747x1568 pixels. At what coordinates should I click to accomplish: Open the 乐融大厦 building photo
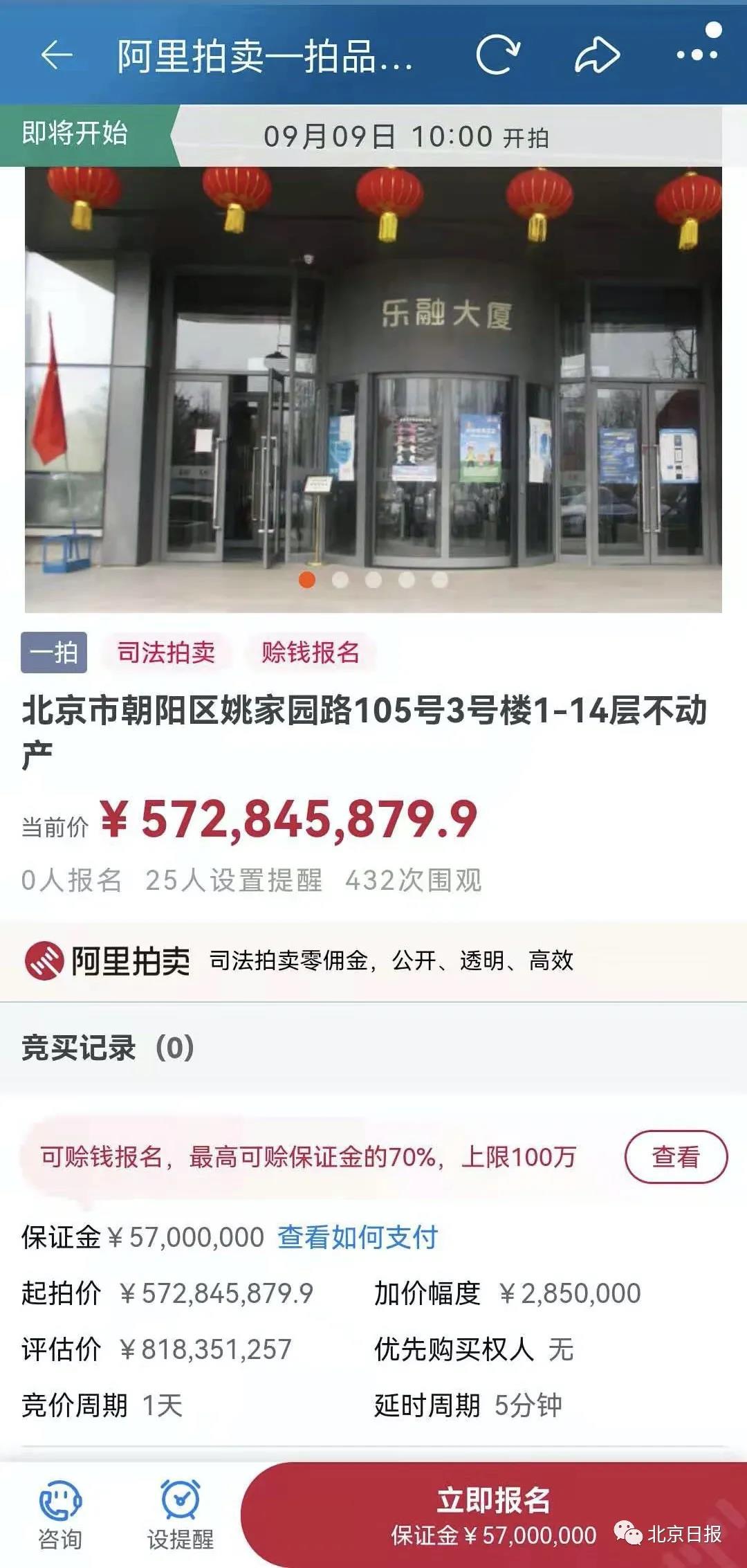point(373,390)
